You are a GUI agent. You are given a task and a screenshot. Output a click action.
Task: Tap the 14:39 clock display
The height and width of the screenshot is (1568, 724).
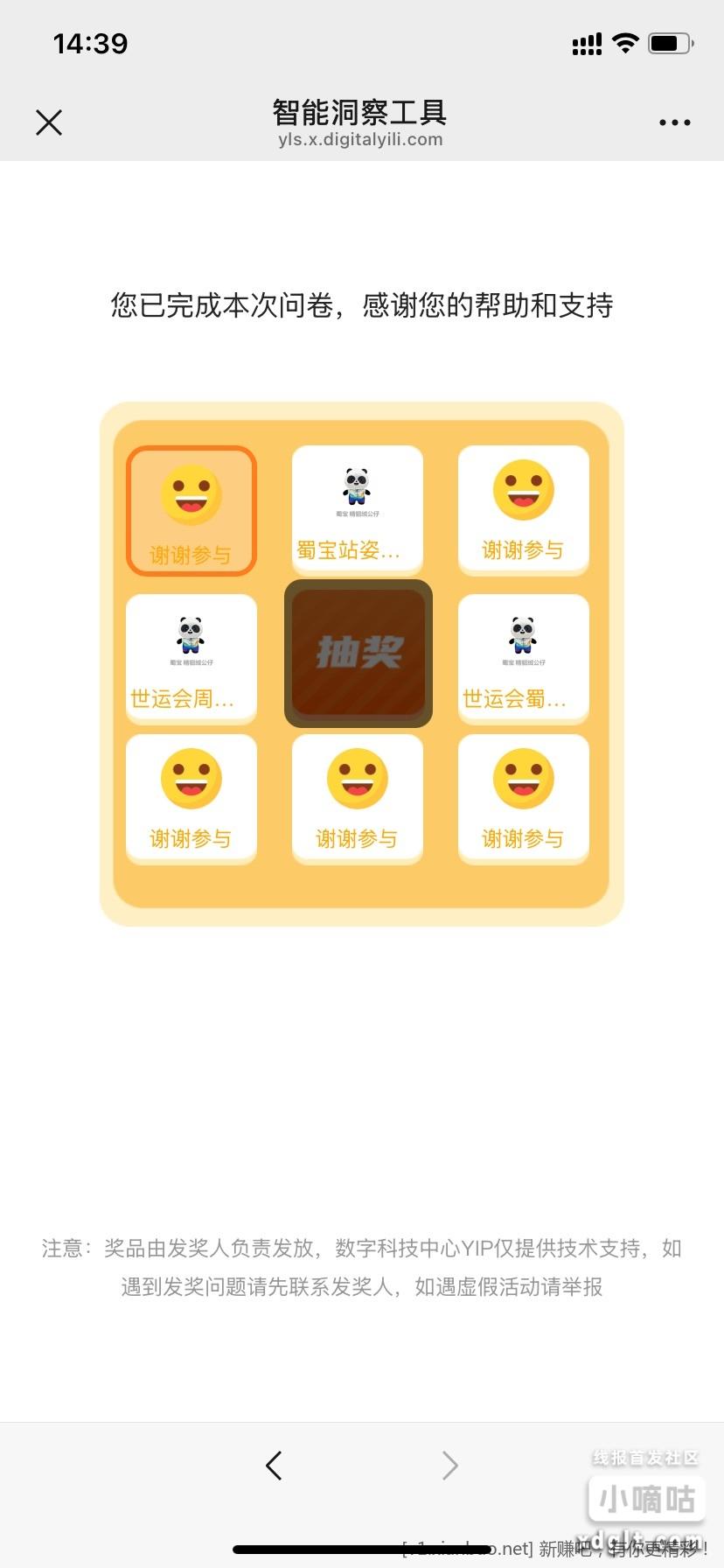click(90, 43)
